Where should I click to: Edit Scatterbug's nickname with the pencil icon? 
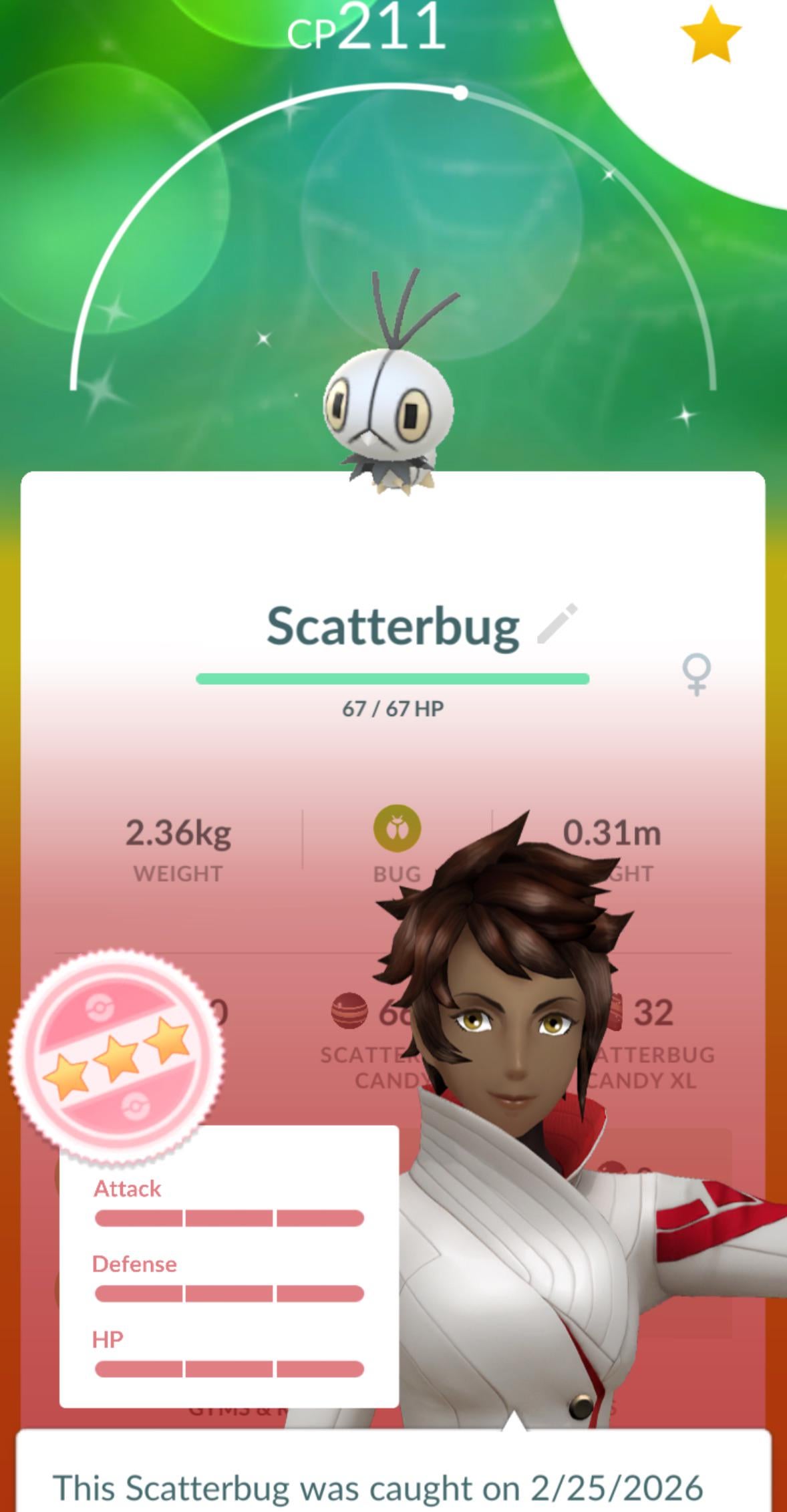tap(557, 624)
